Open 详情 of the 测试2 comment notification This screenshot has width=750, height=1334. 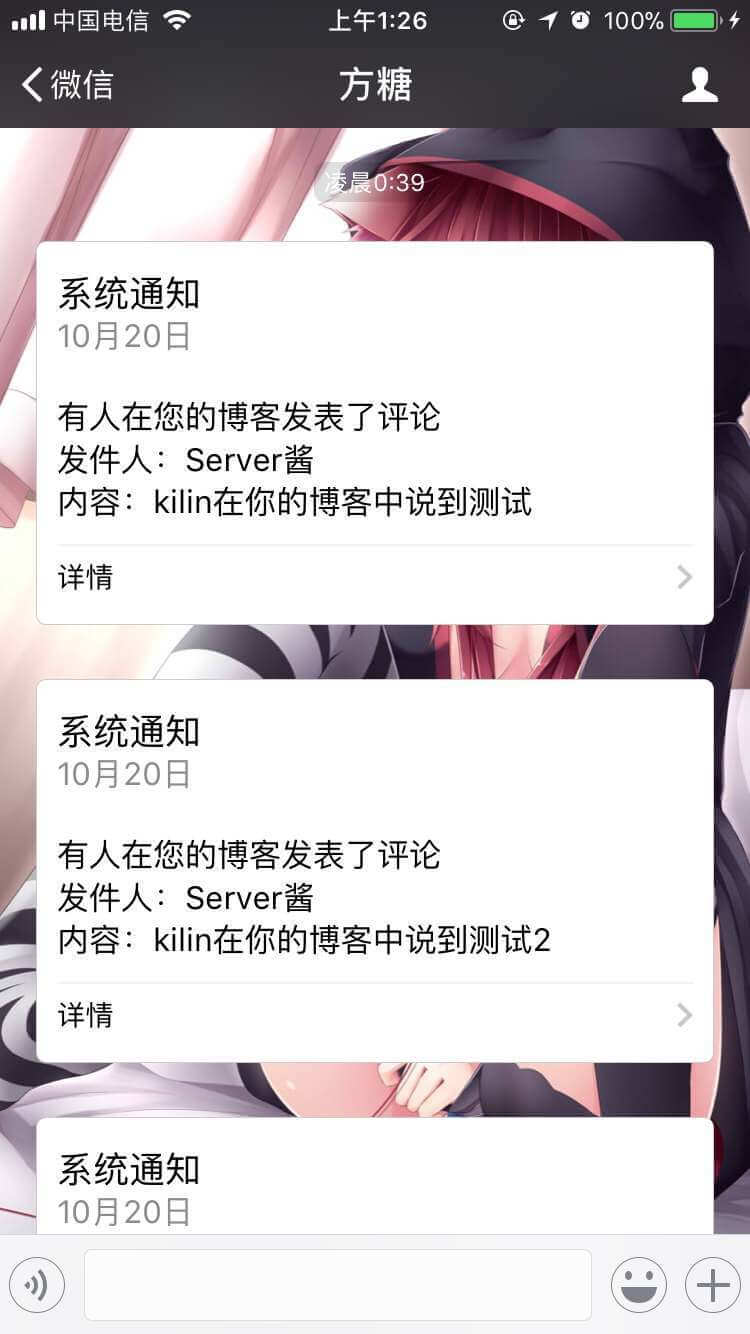375,1015
